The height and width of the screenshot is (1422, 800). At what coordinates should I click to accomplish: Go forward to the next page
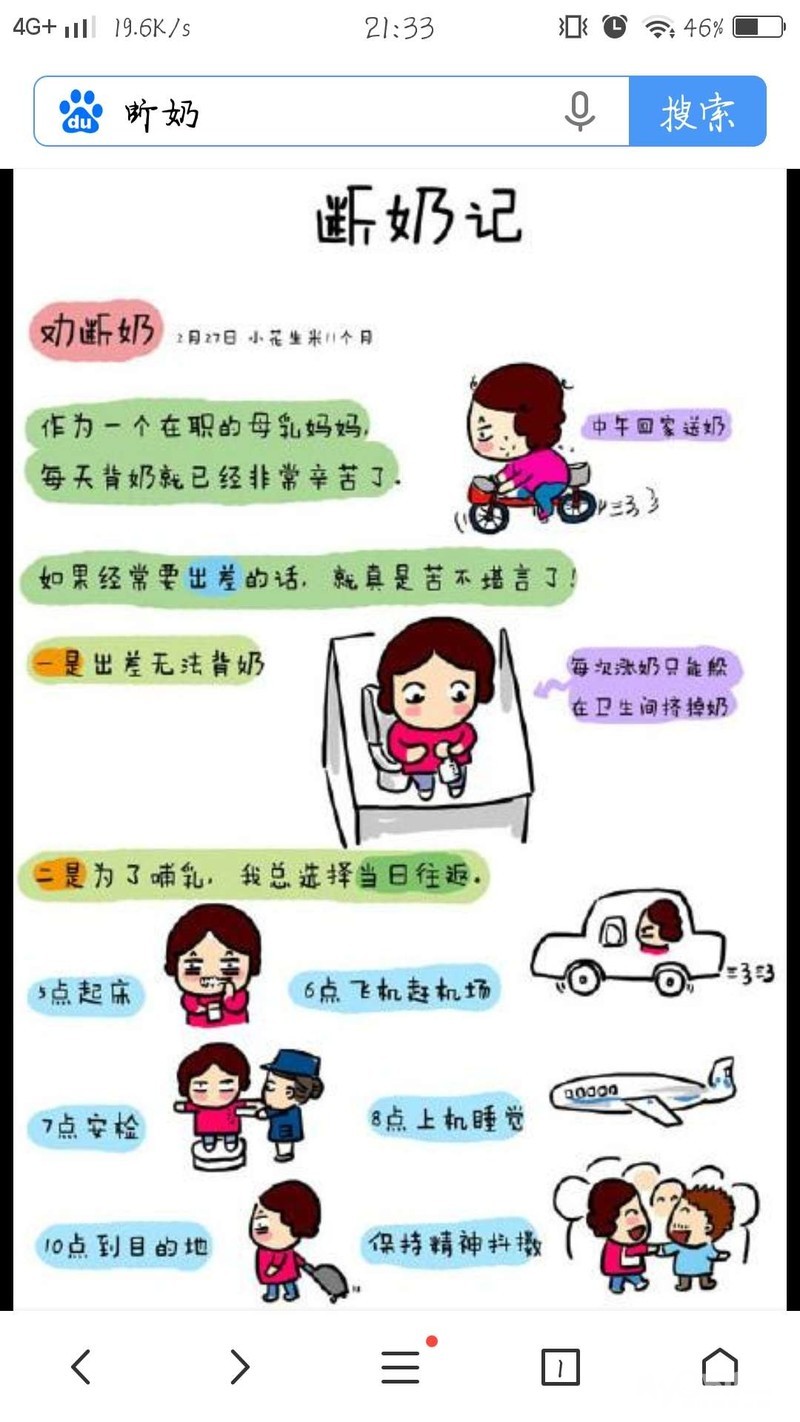[240, 1366]
